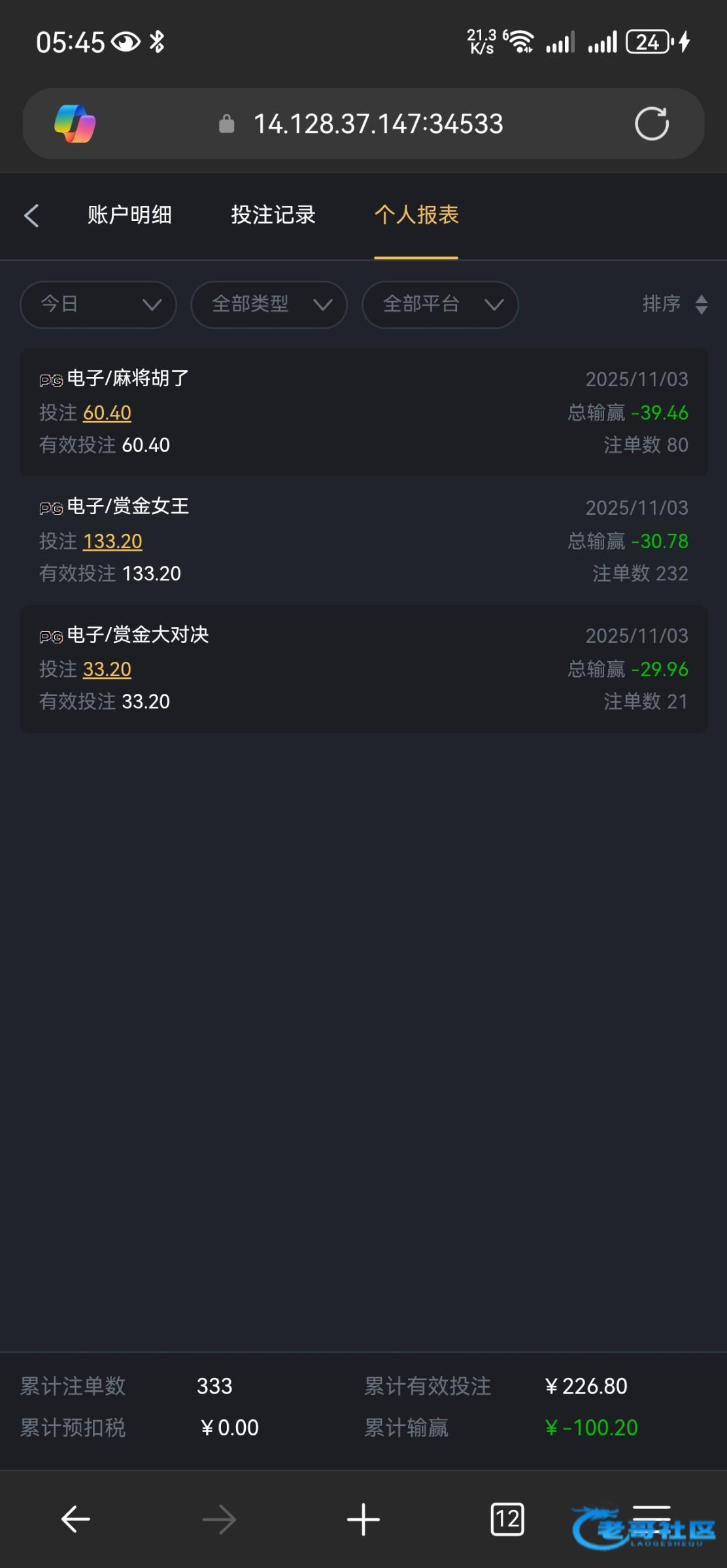
Task: Go back using the top-left arrow
Action: (31, 215)
